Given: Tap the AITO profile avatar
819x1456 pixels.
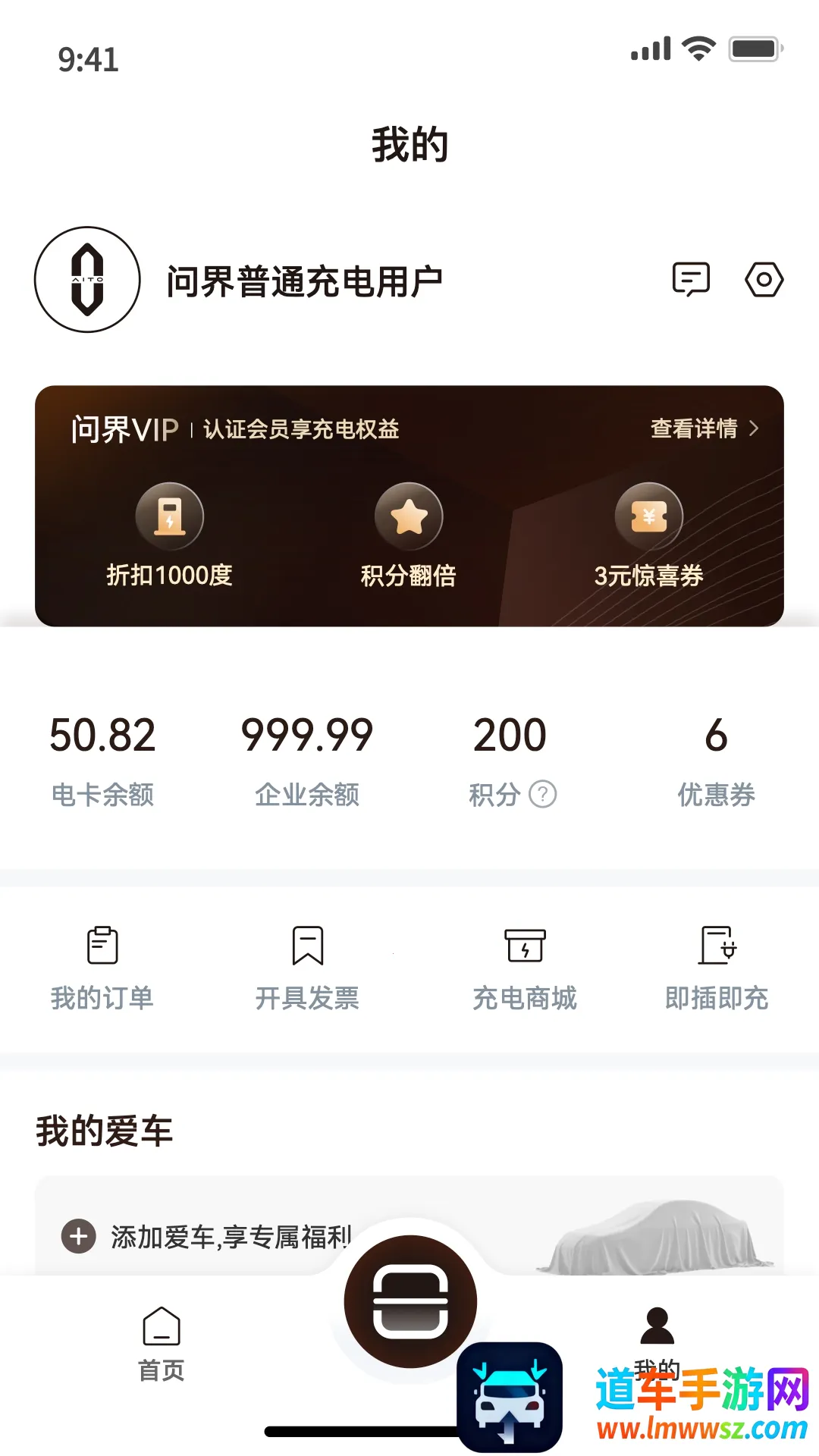Looking at the screenshot, I should click(x=87, y=279).
